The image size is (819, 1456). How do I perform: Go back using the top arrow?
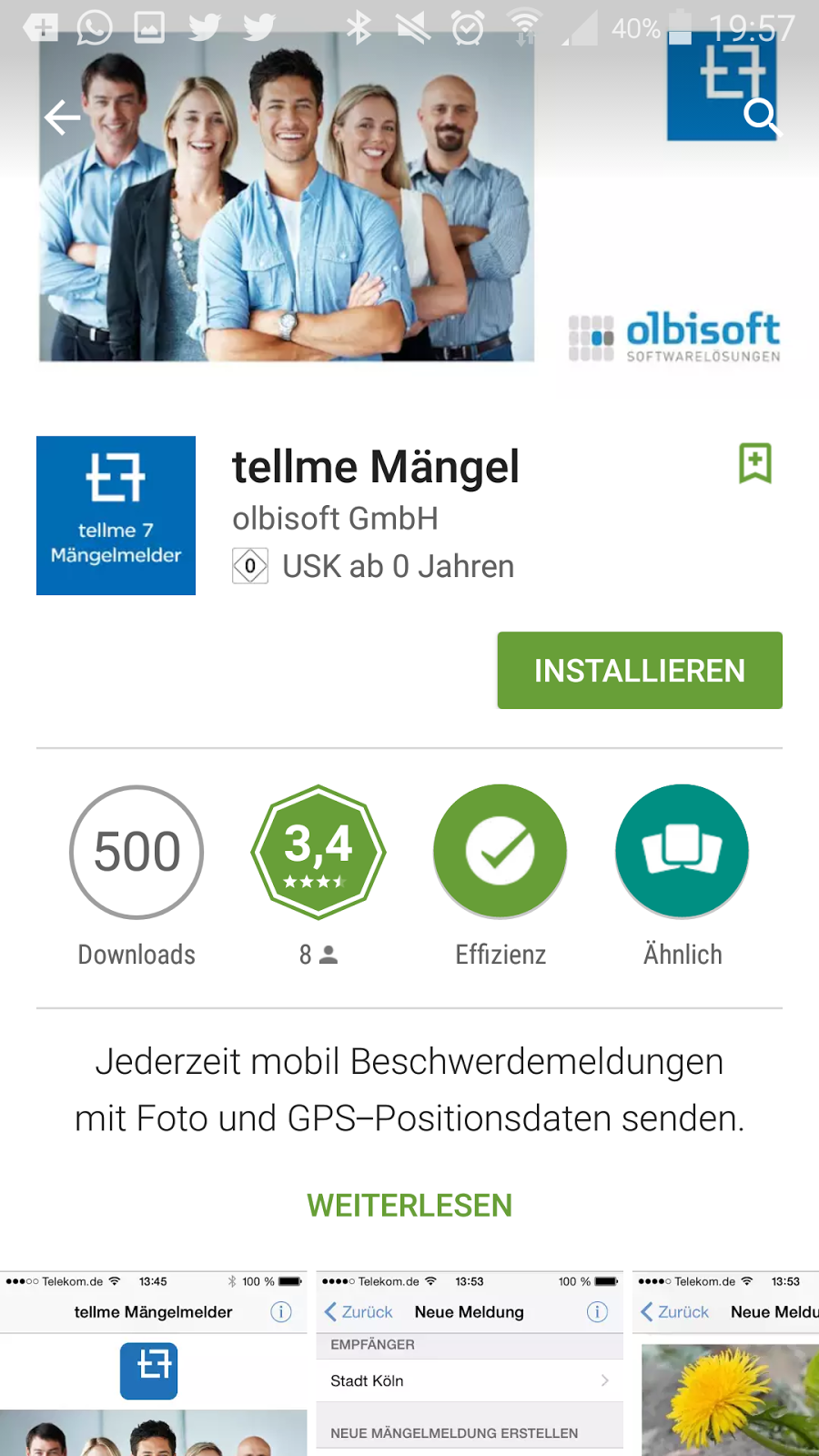tap(62, 117)
